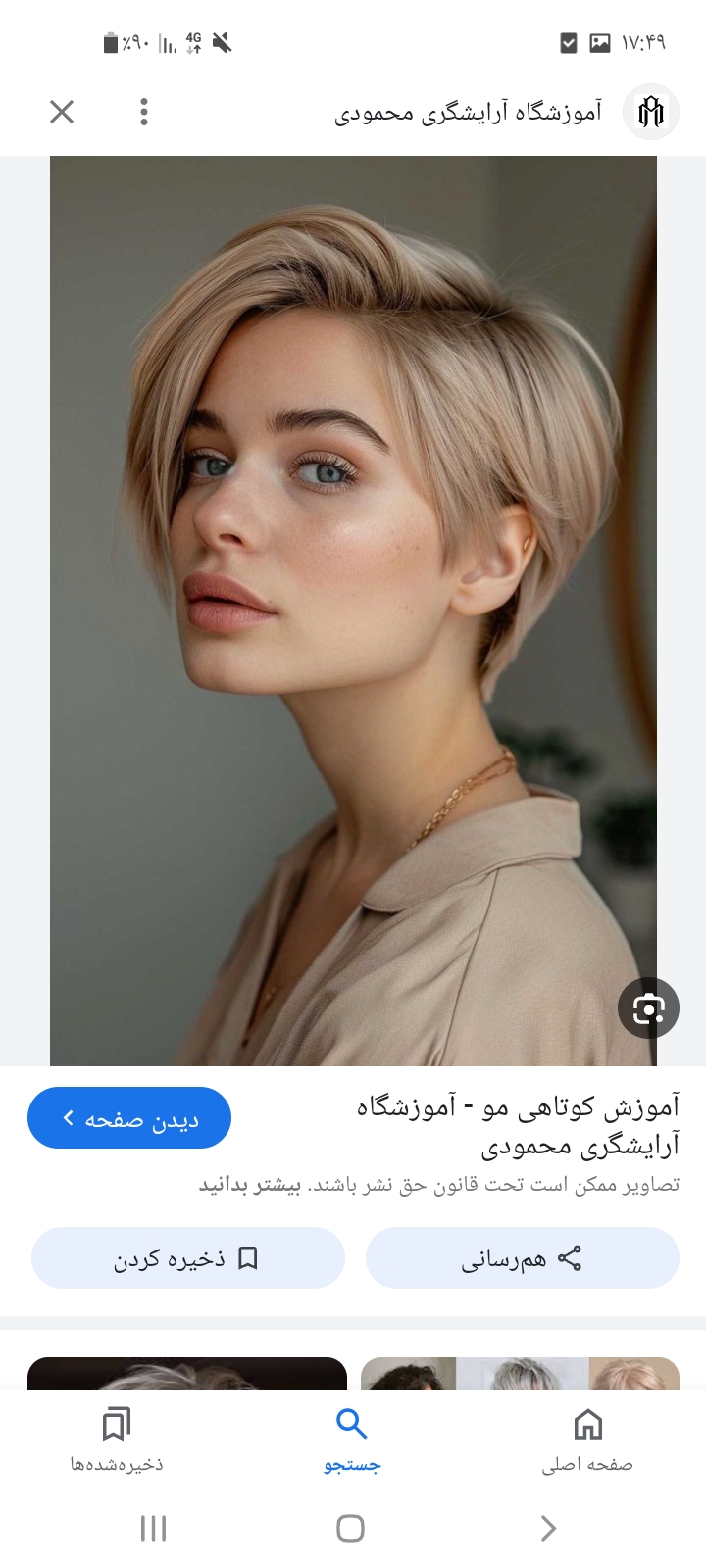The width and height of the screenshot is (706, 1568).
Task: Close the image viewer with the X
Action: click(62, 112)
